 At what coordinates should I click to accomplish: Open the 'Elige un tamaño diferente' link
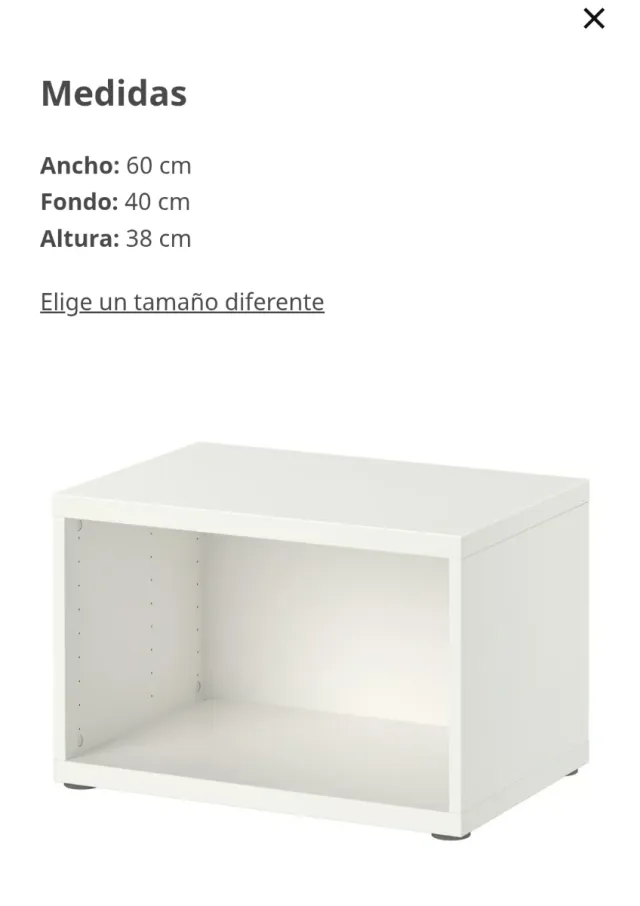(182, 302)
